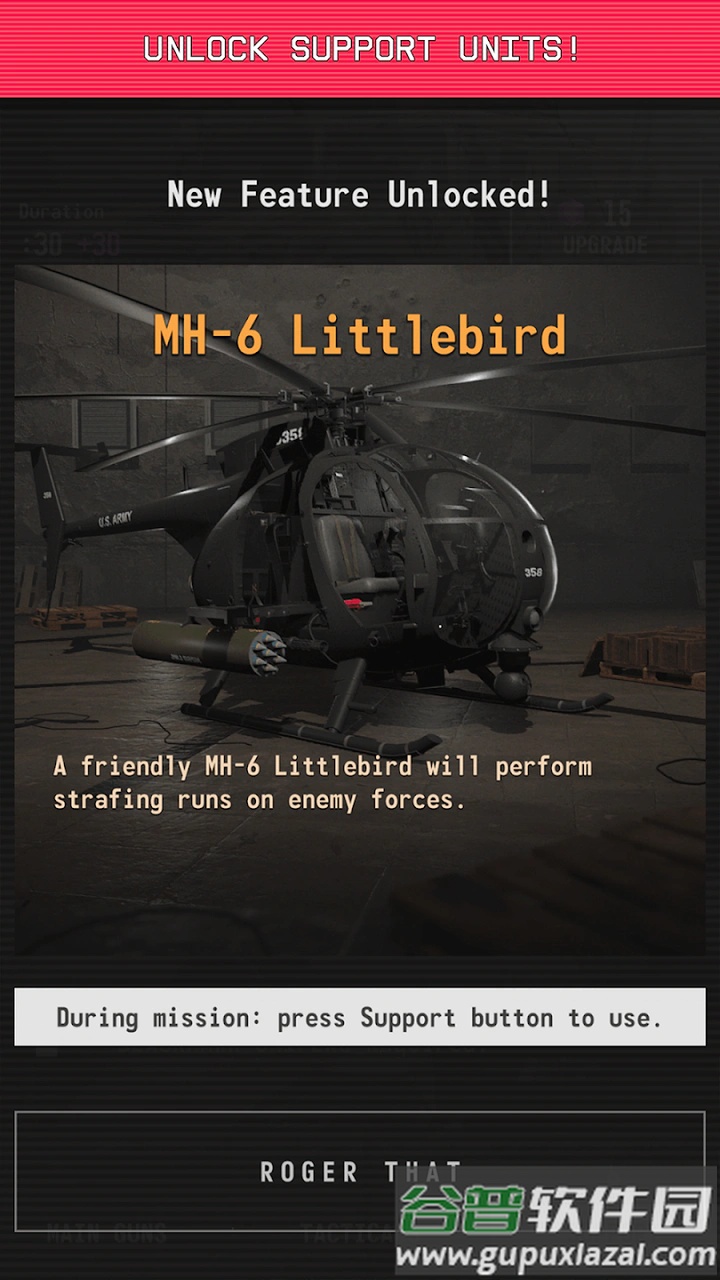The height and width of the screenshot is (1280, 720).
Task: Tap the ROGER THAT button
Action: pos(330,1170)
